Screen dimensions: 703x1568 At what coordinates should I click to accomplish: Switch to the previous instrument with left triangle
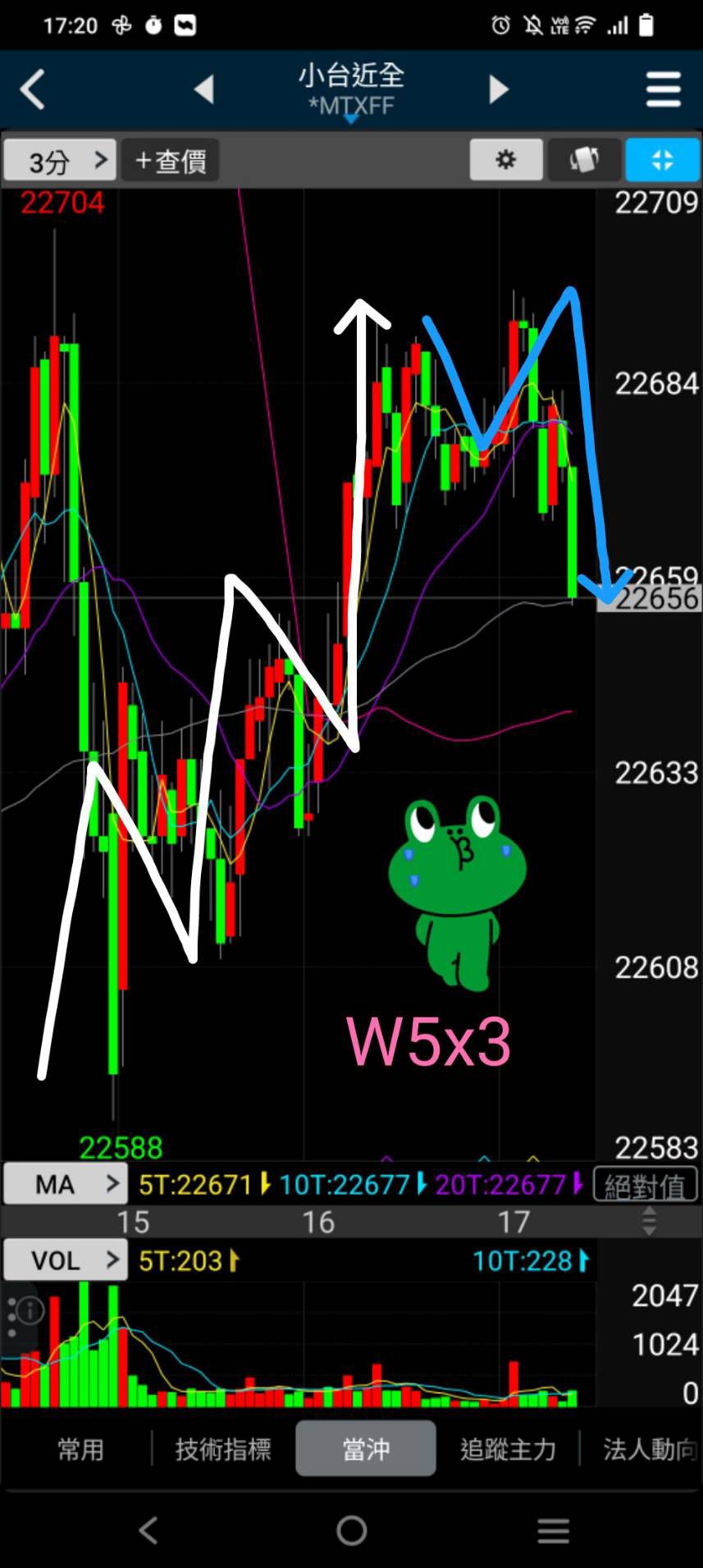click(x=204, y=89)
